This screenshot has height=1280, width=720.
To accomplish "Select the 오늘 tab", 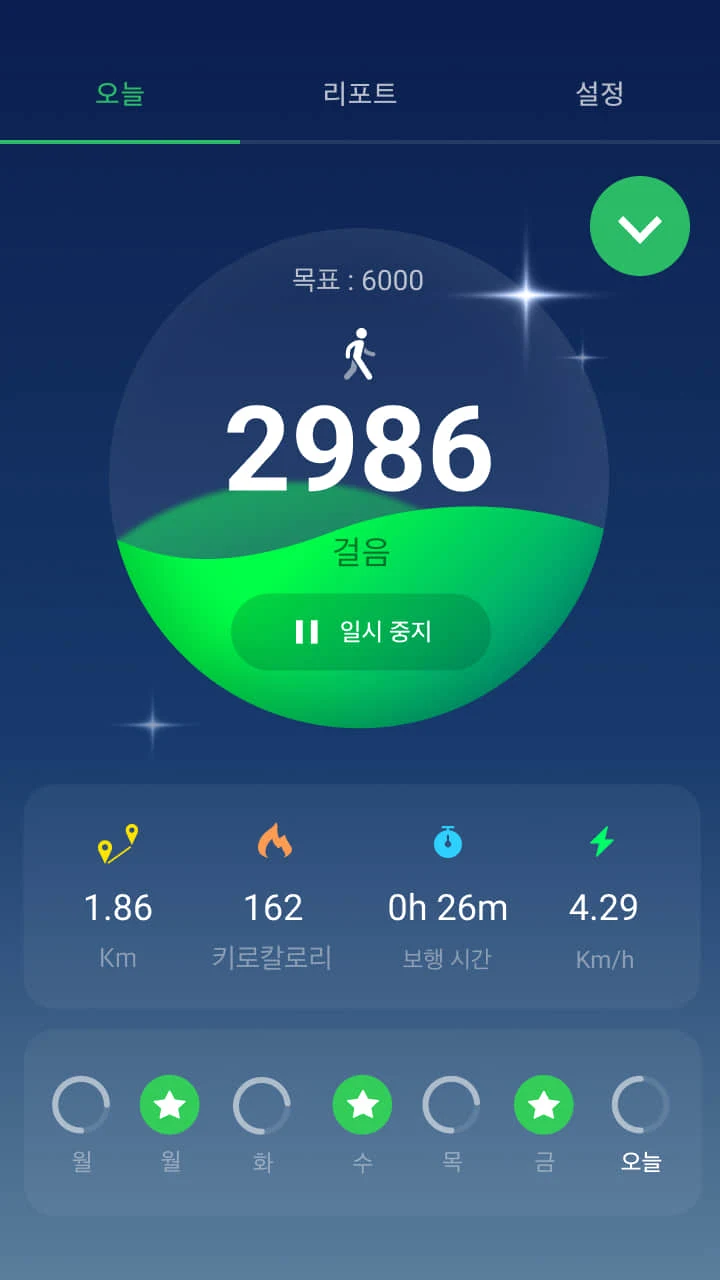I will [120, 94].
